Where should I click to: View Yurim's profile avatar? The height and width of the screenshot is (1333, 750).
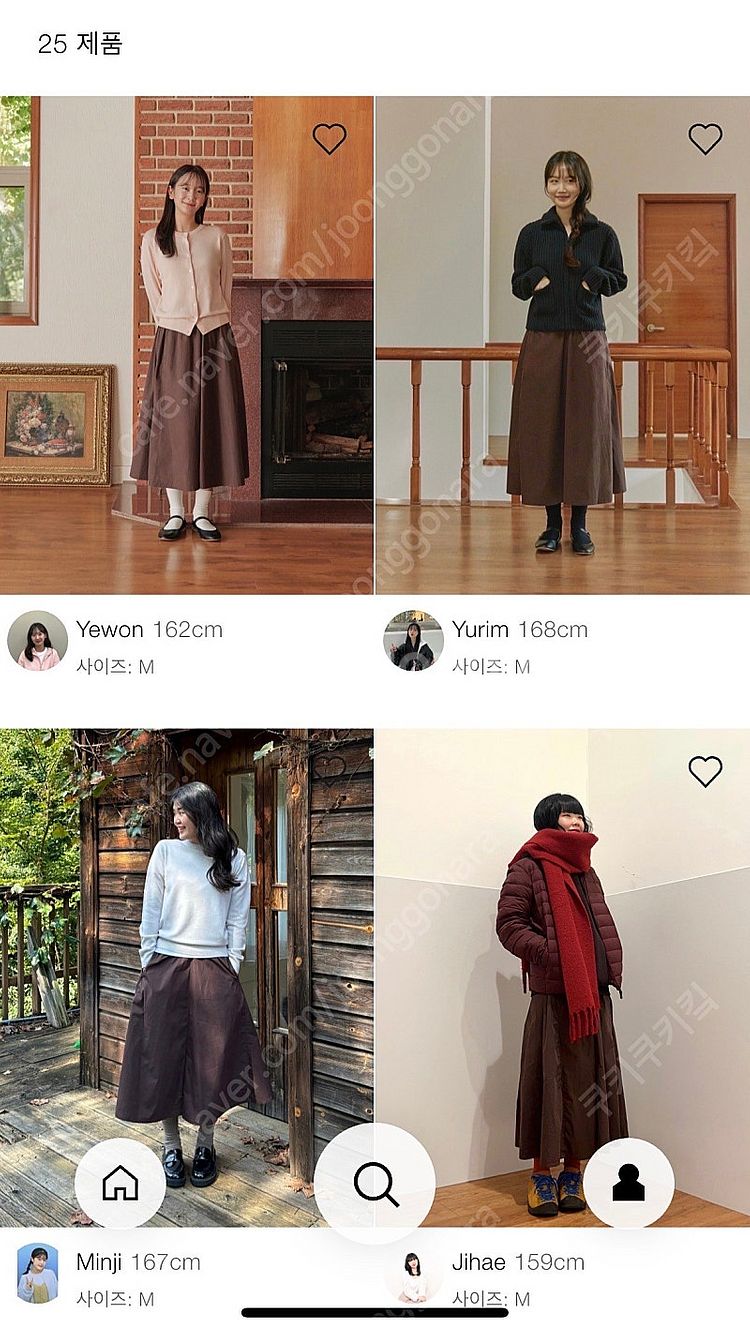[x=413, y=641]
